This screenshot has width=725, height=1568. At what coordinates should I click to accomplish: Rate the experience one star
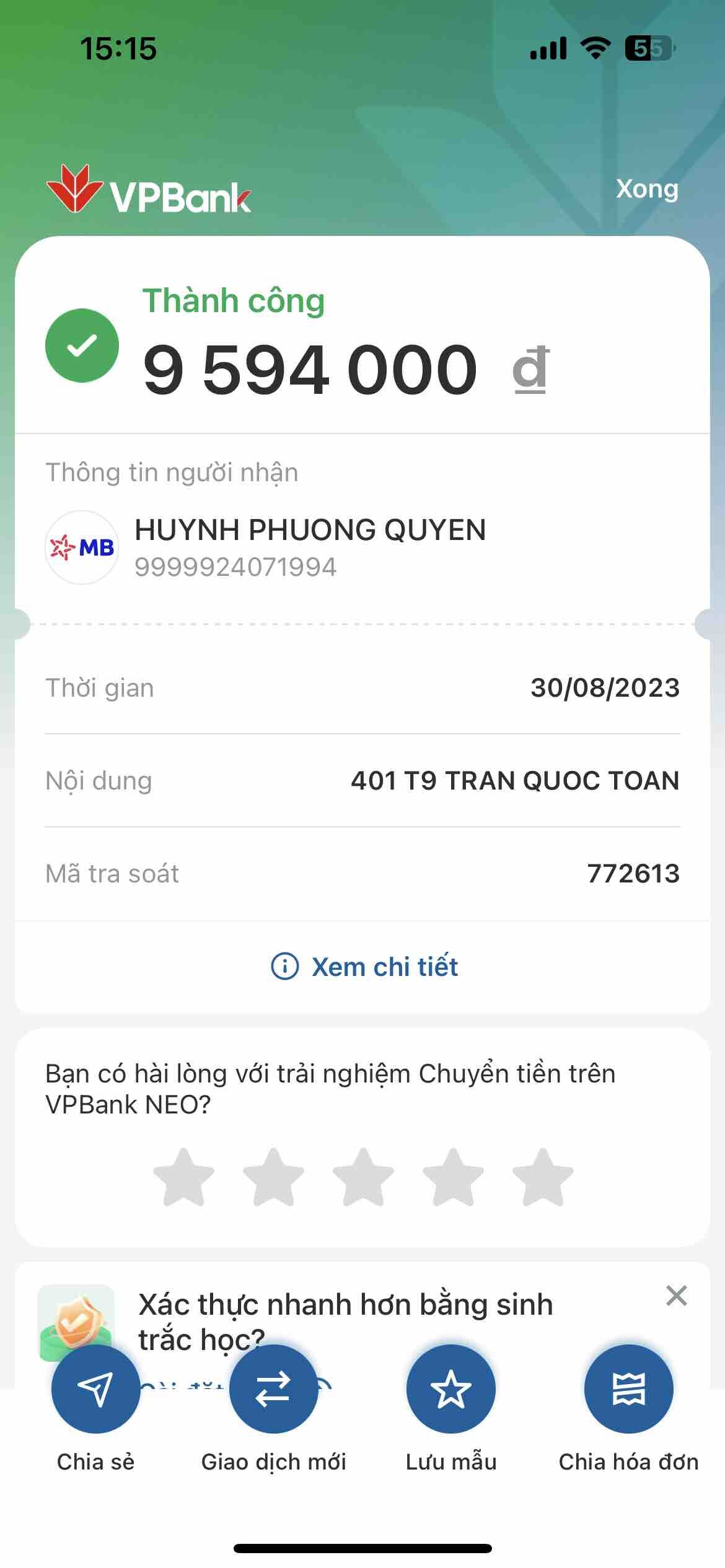183,1177
